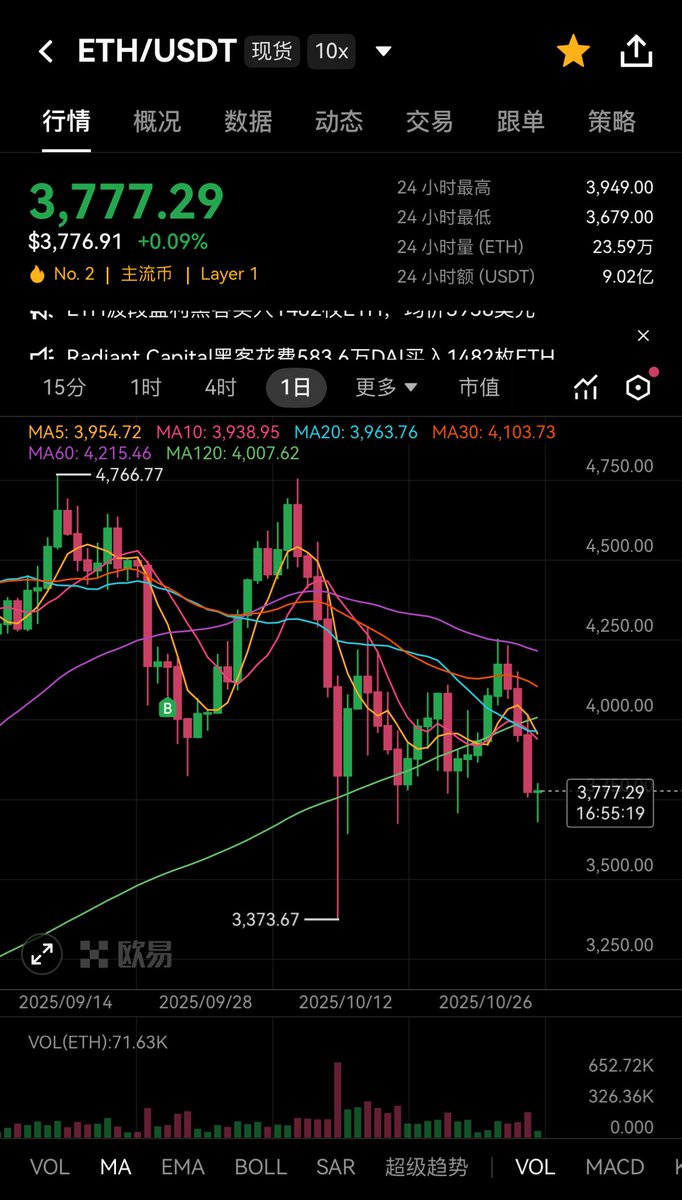This screenshot has width=682, height=1200.
Task: Open the 动态 tab
Action: tap(339, 122)
